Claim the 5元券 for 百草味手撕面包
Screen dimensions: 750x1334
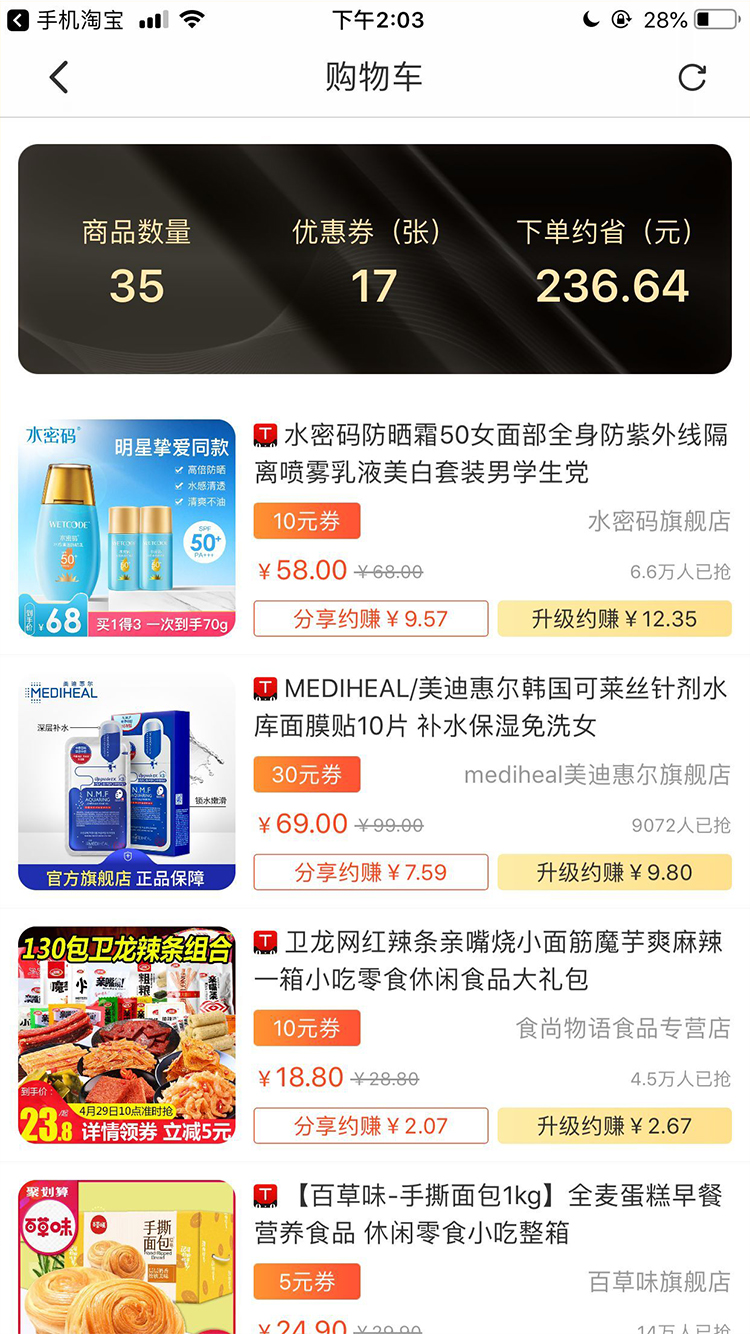point(307,1282)
